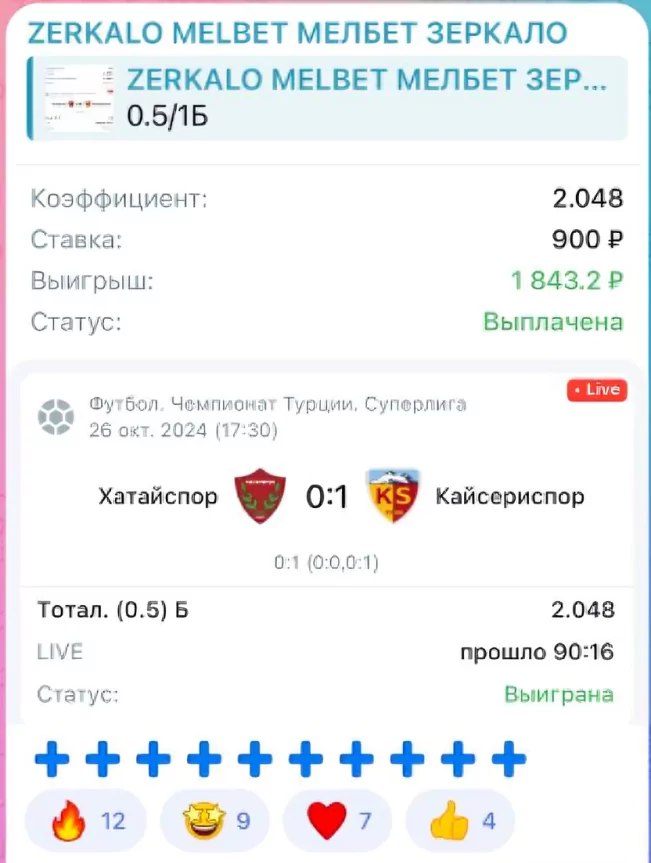Jump to the quoted 0.5/1Б message
651x863 pixels.
pyautogui.click(x=327, y=98)
